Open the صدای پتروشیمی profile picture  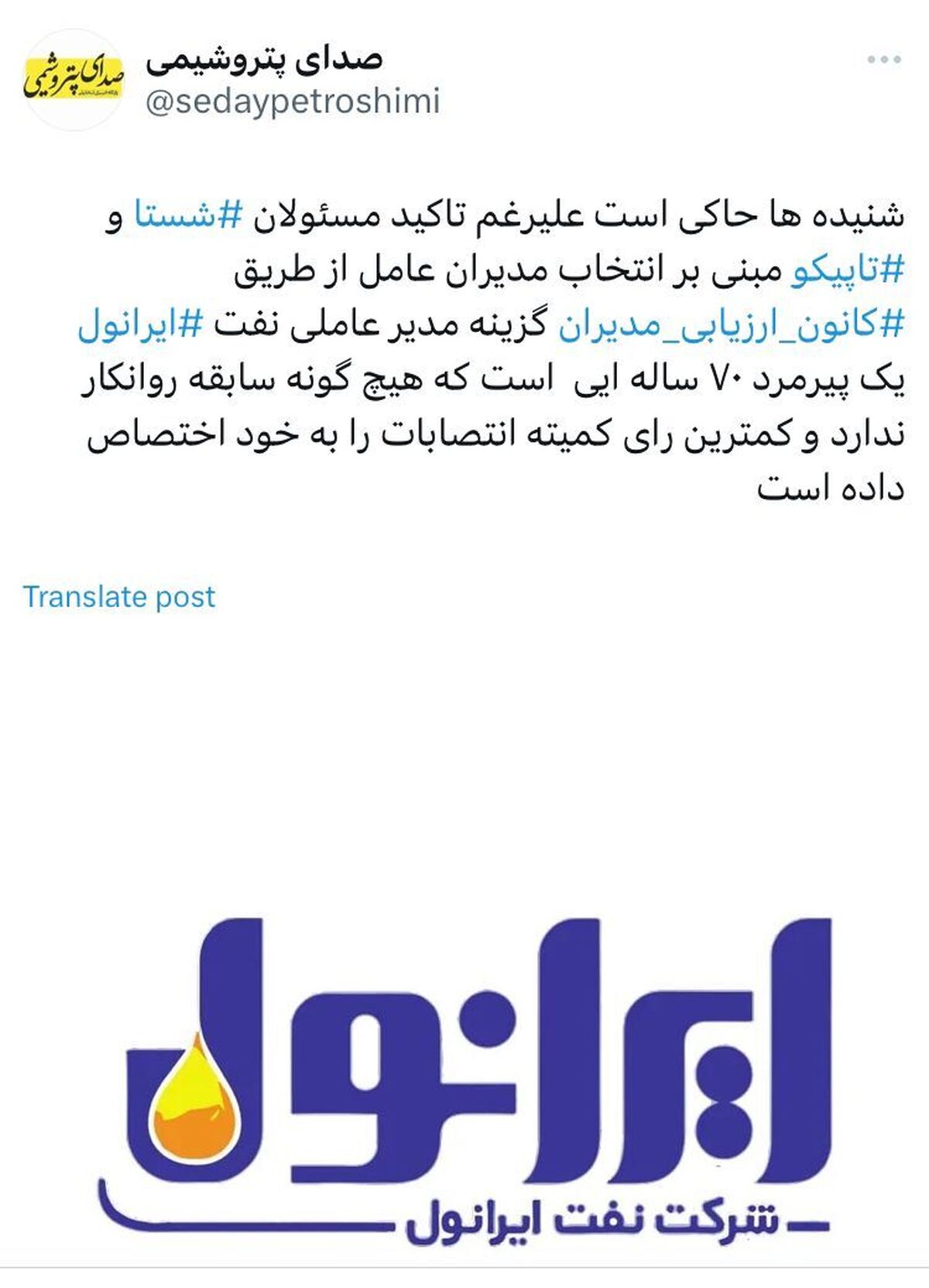[74, 80]
